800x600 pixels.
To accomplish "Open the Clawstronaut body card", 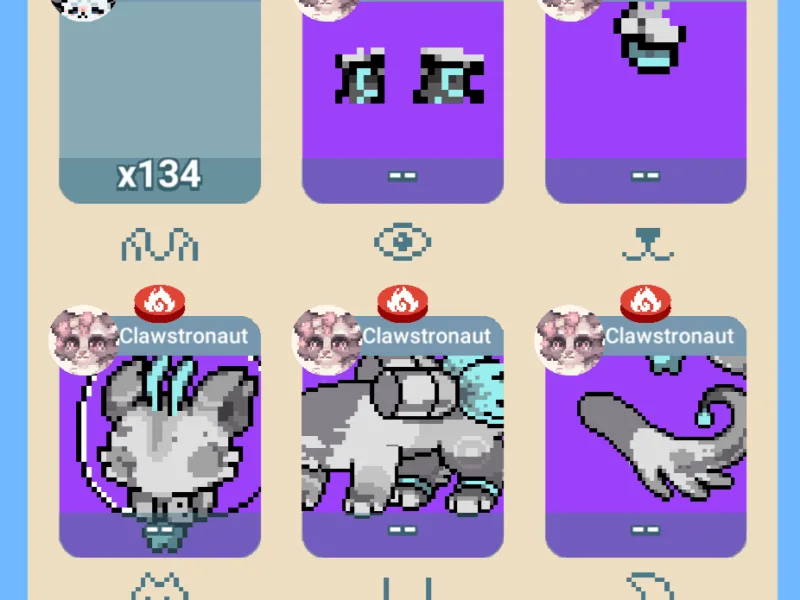I will (403, 440).
